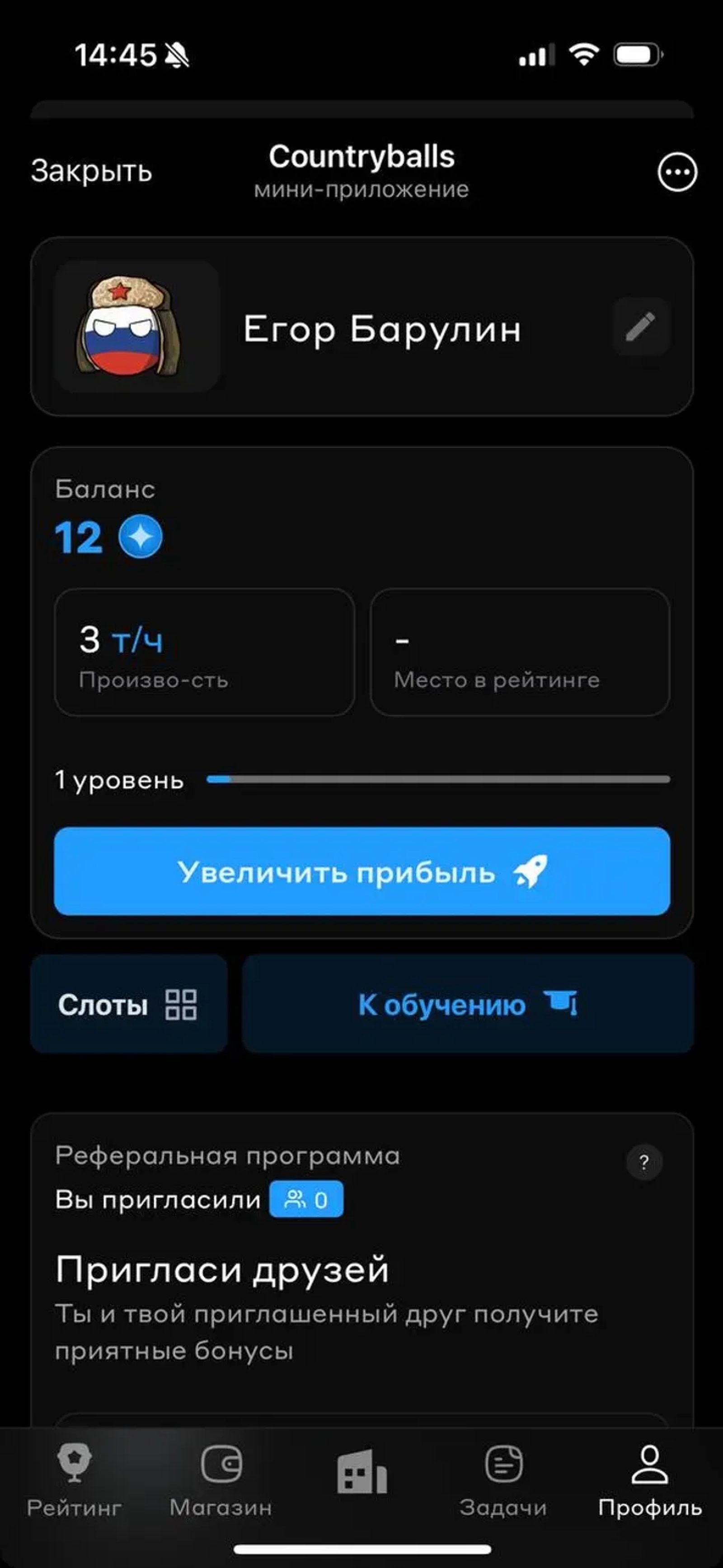The height and width of the screenshot is (1568, 723).
Task: Tap the central building icon in bottom bar
Action: click(361, 1467)
